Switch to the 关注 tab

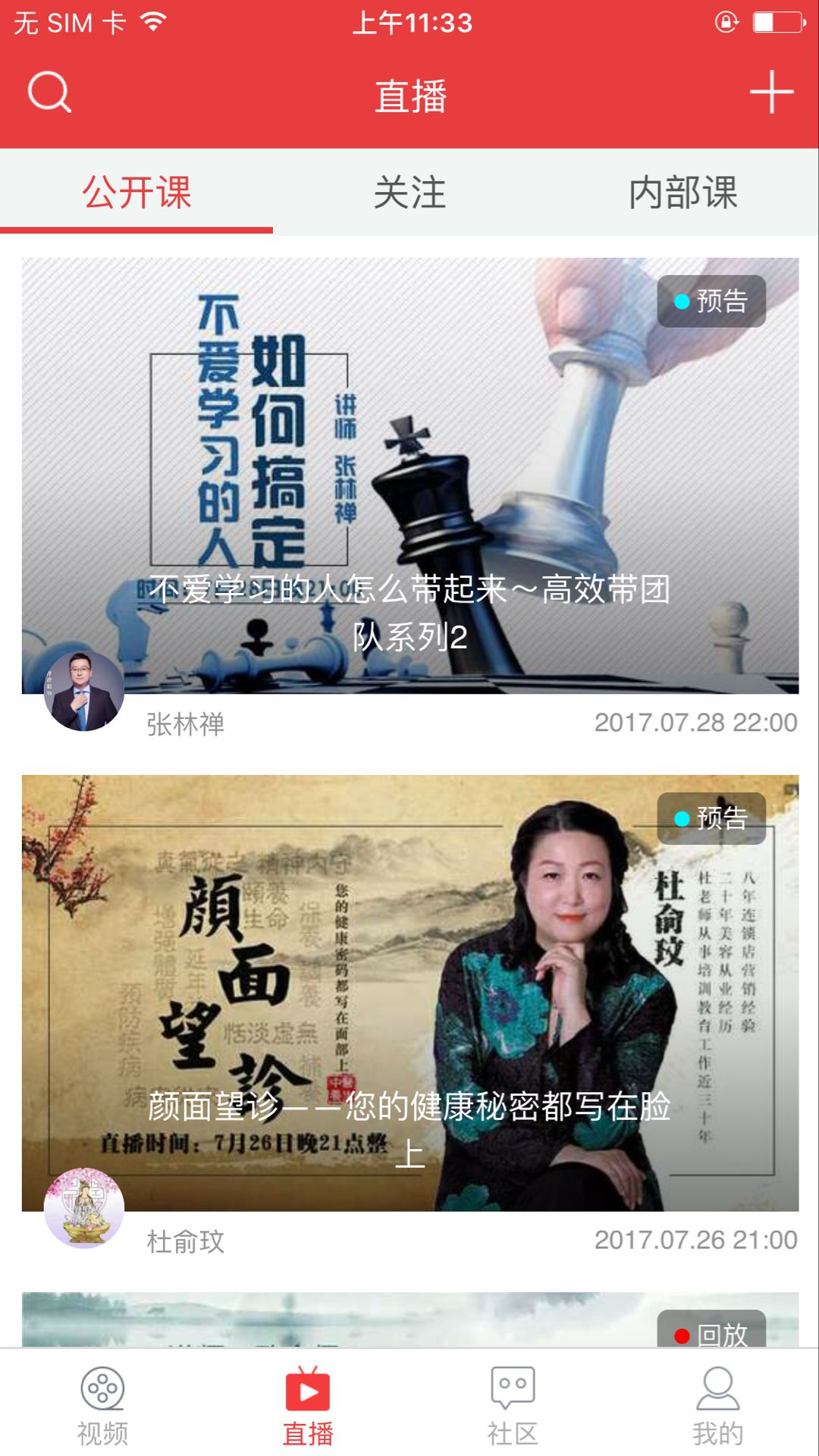pos(410,193)
